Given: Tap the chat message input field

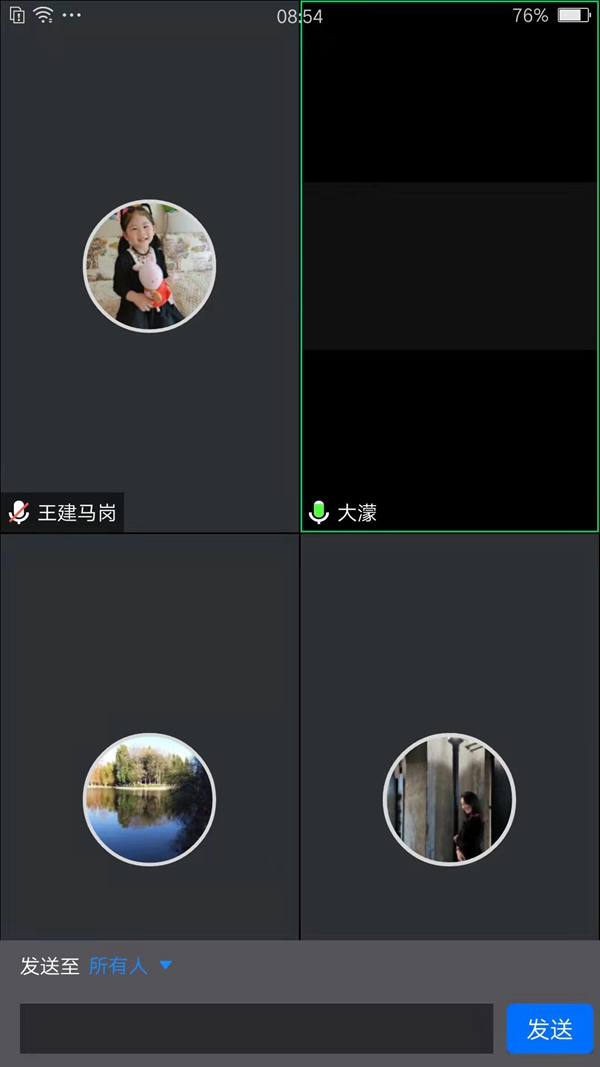Looking at the screenshot, I should 256,1028.
